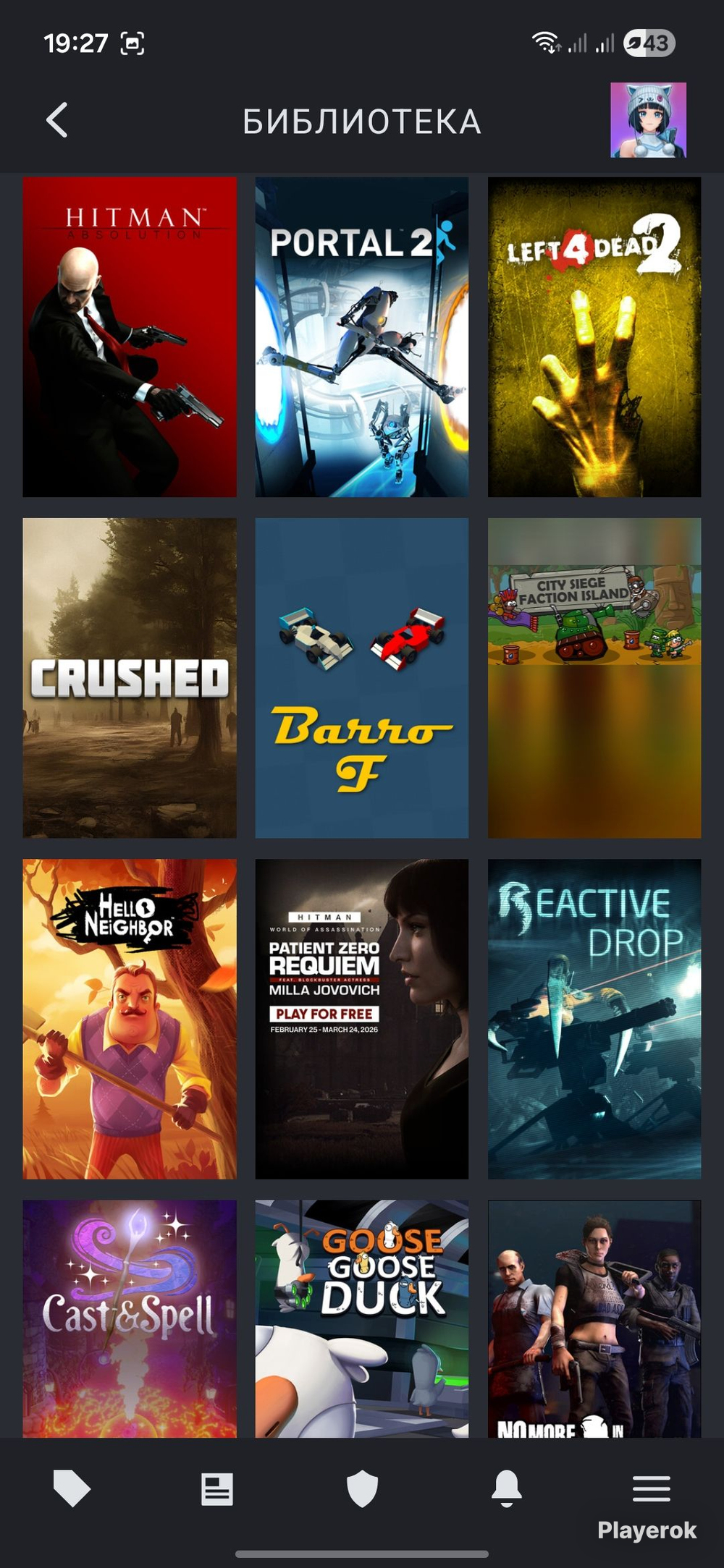Open Hitman Patient Zero Requiem tile
Screen dimensions: 724x1568
(x=362, y=1019)
